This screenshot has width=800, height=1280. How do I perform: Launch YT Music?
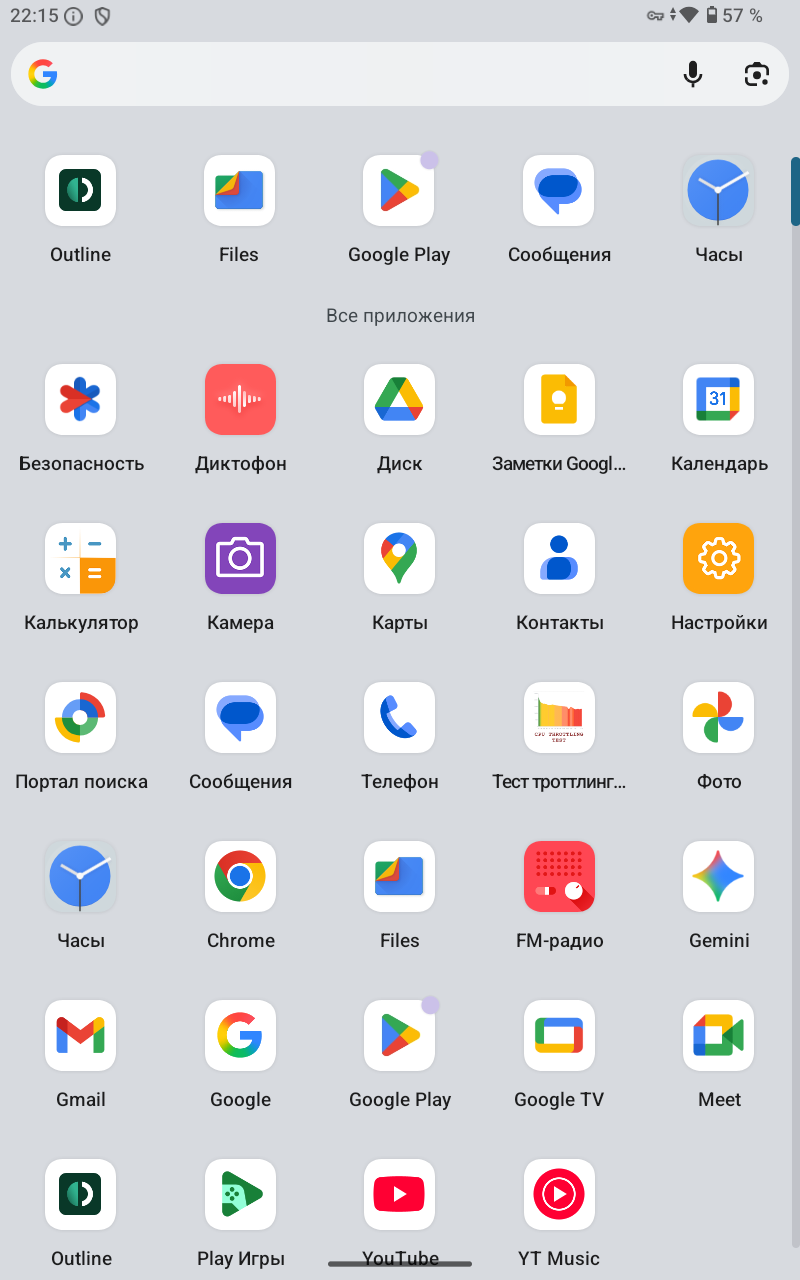[559, 1195]
